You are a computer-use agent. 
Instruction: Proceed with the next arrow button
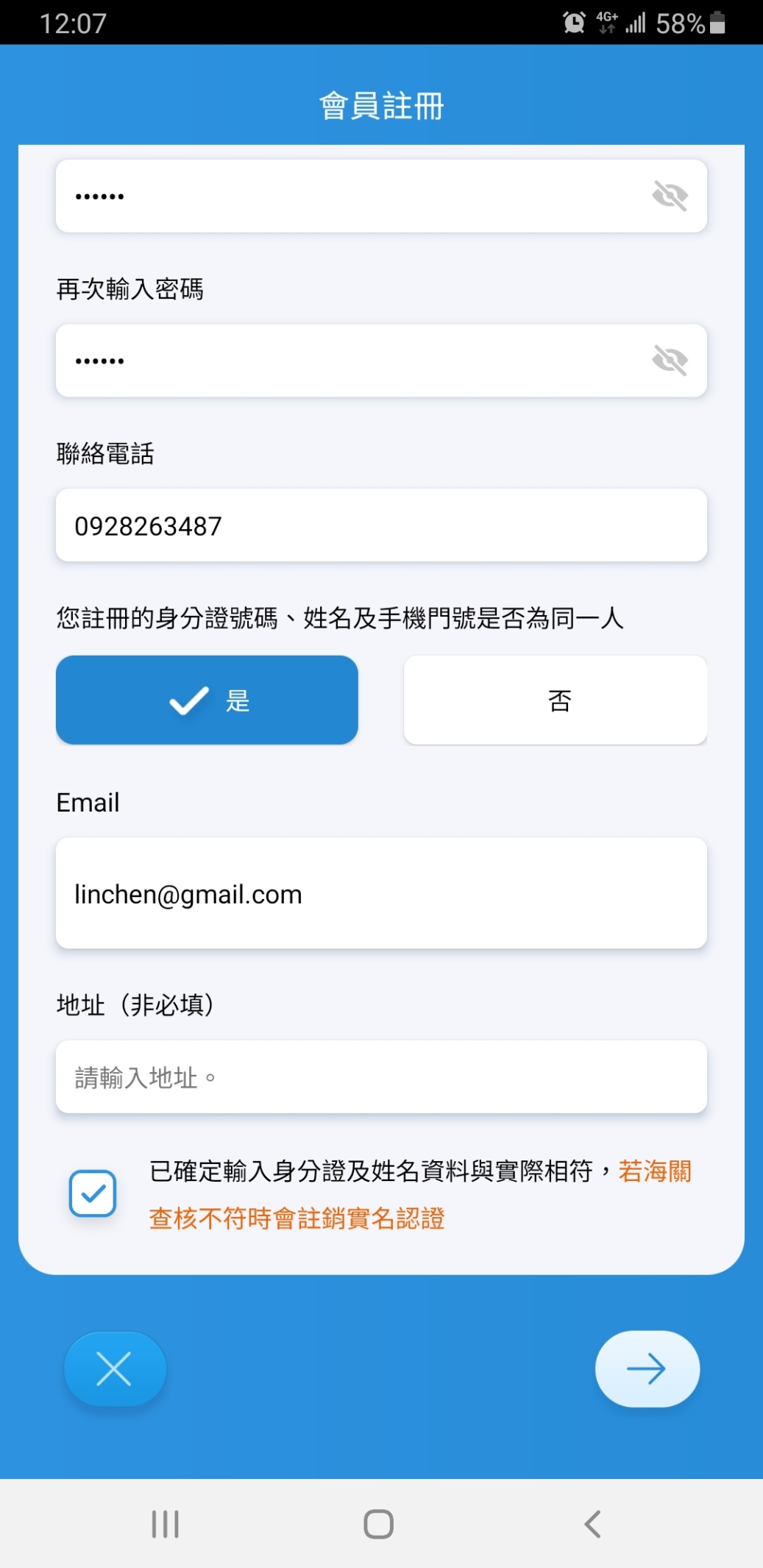[647, 1369]
